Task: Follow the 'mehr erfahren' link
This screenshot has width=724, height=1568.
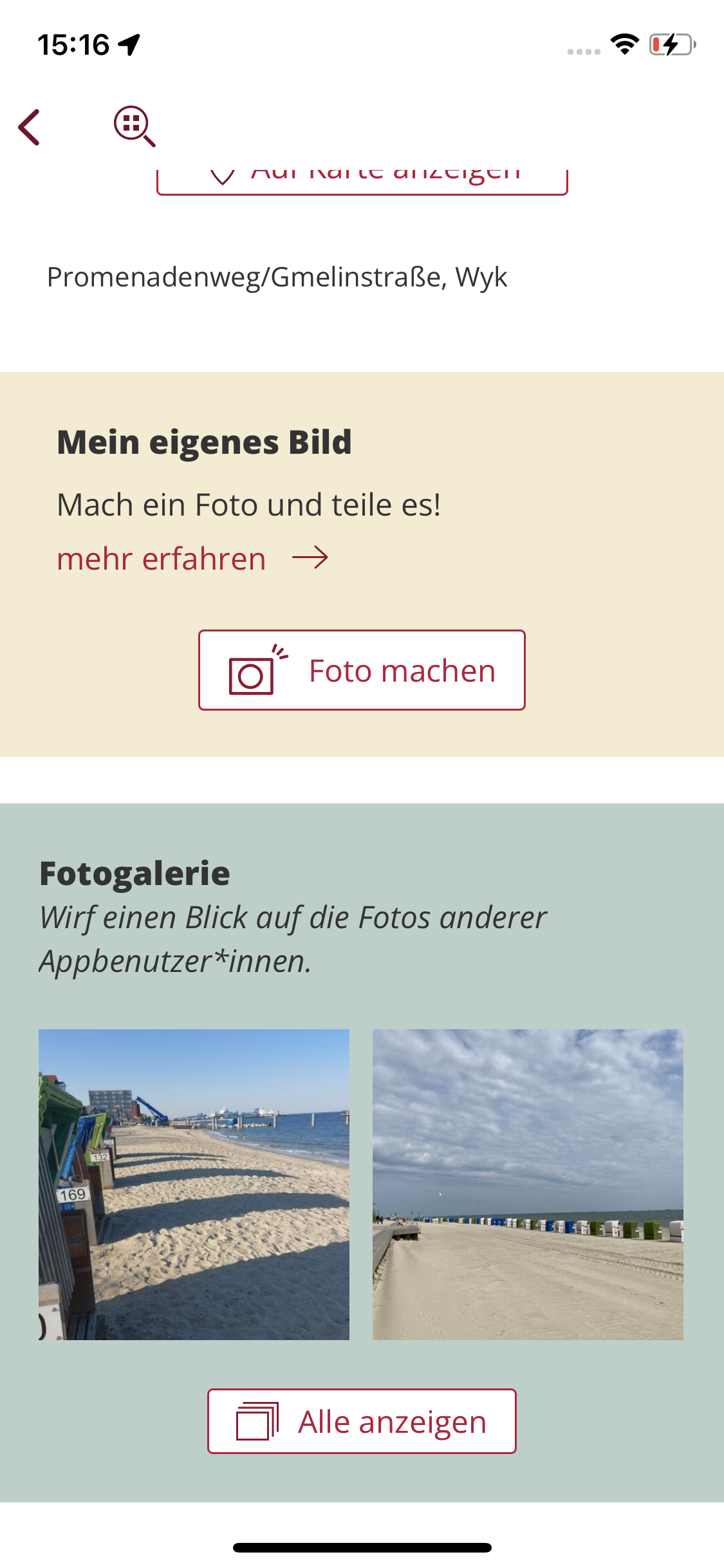Action: point(192,558)
